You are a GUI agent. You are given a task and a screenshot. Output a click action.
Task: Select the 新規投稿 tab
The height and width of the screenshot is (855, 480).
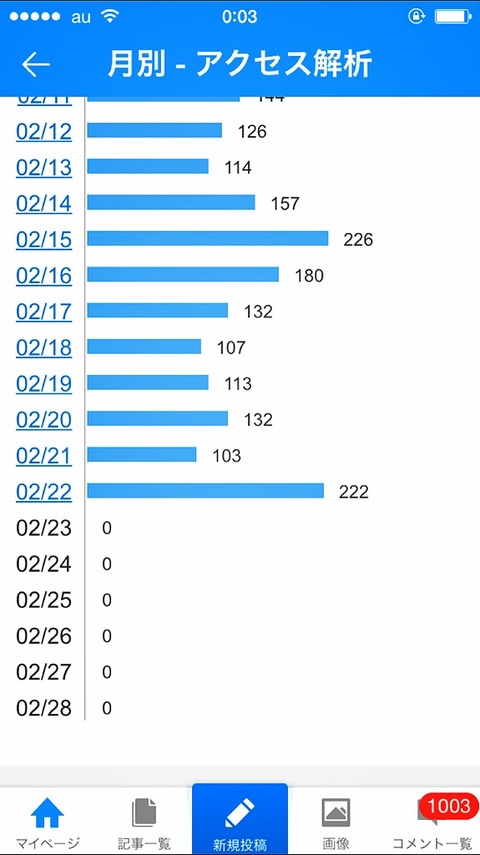click(240, 820)
